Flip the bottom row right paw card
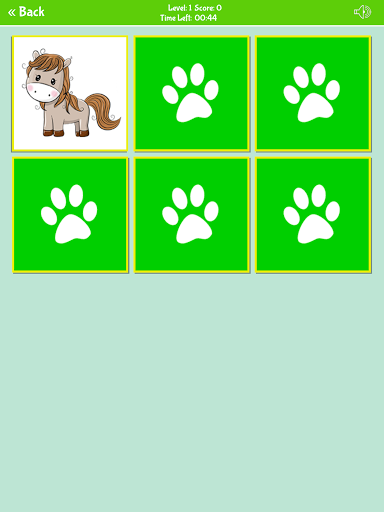 click(x=313, y=215)
